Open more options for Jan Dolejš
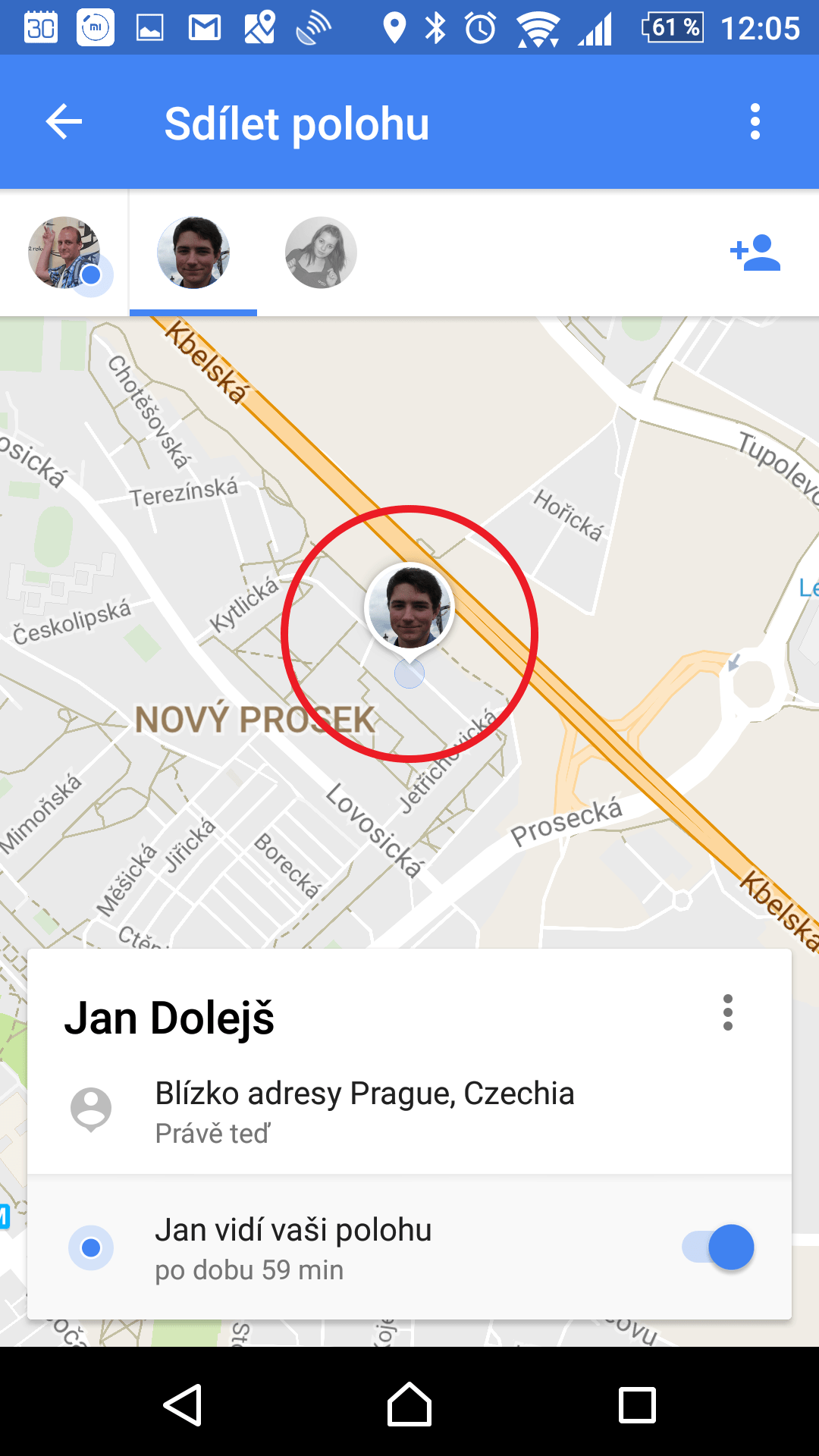Viewport: 819px width, 1456px height. coord(728,1012)
